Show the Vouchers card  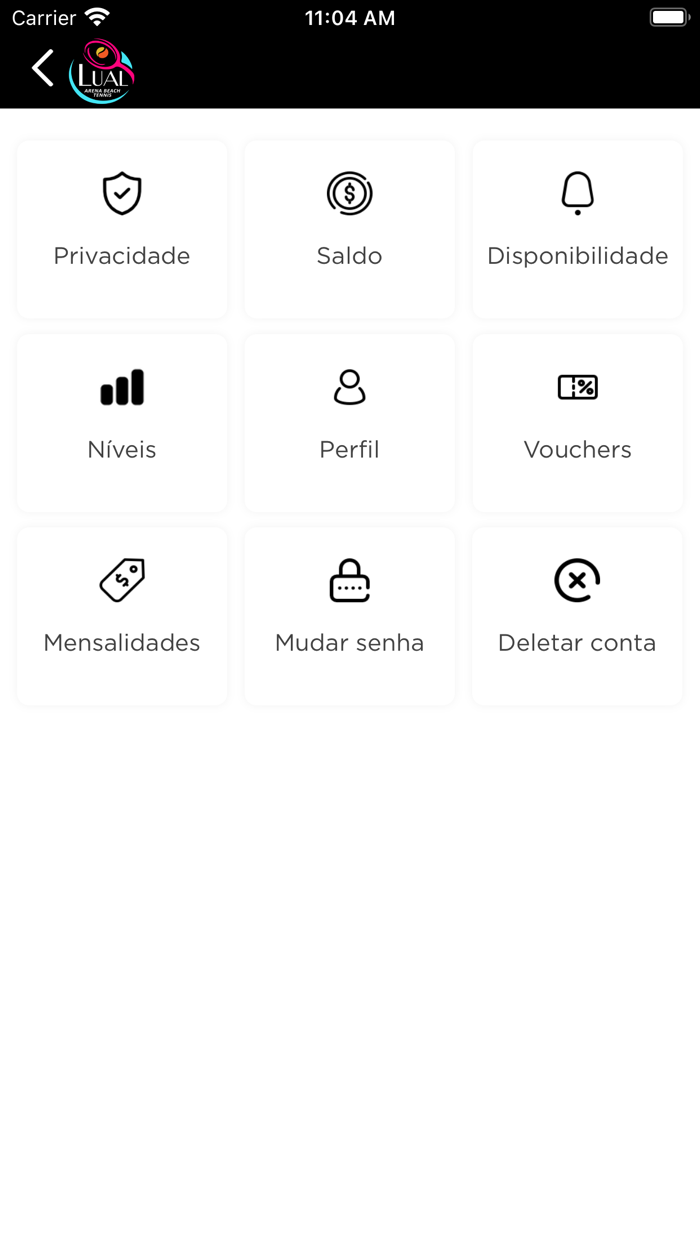(577, 422)
